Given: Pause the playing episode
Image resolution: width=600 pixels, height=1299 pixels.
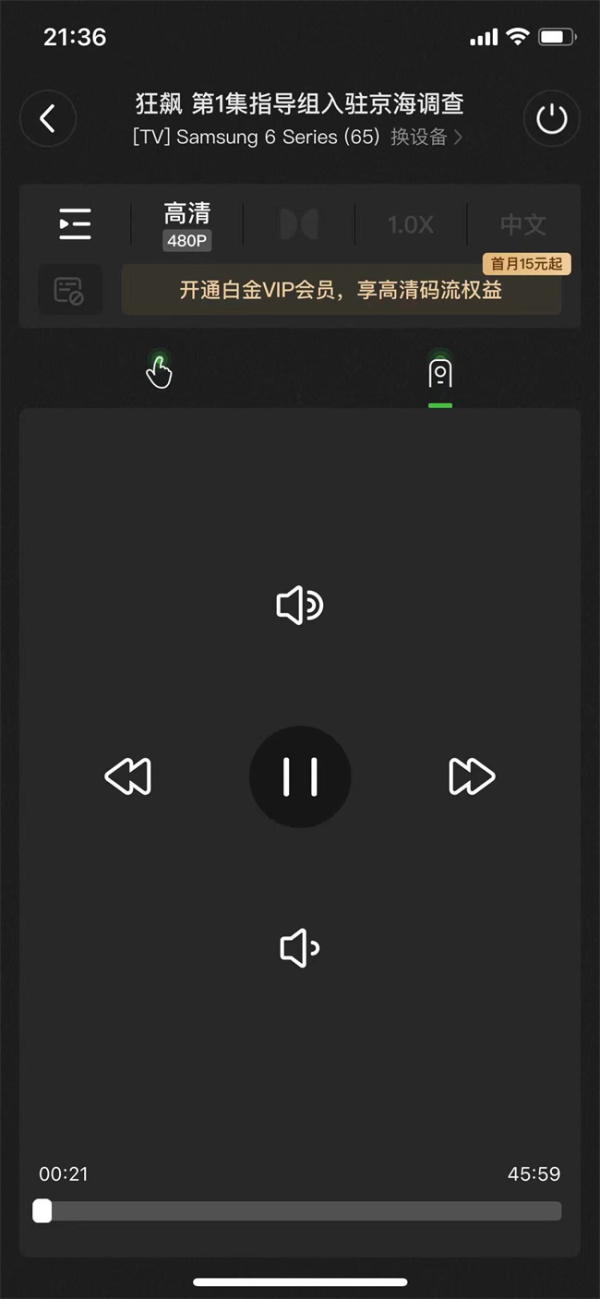Looking at the screenshot, I should tap(300, 777).
